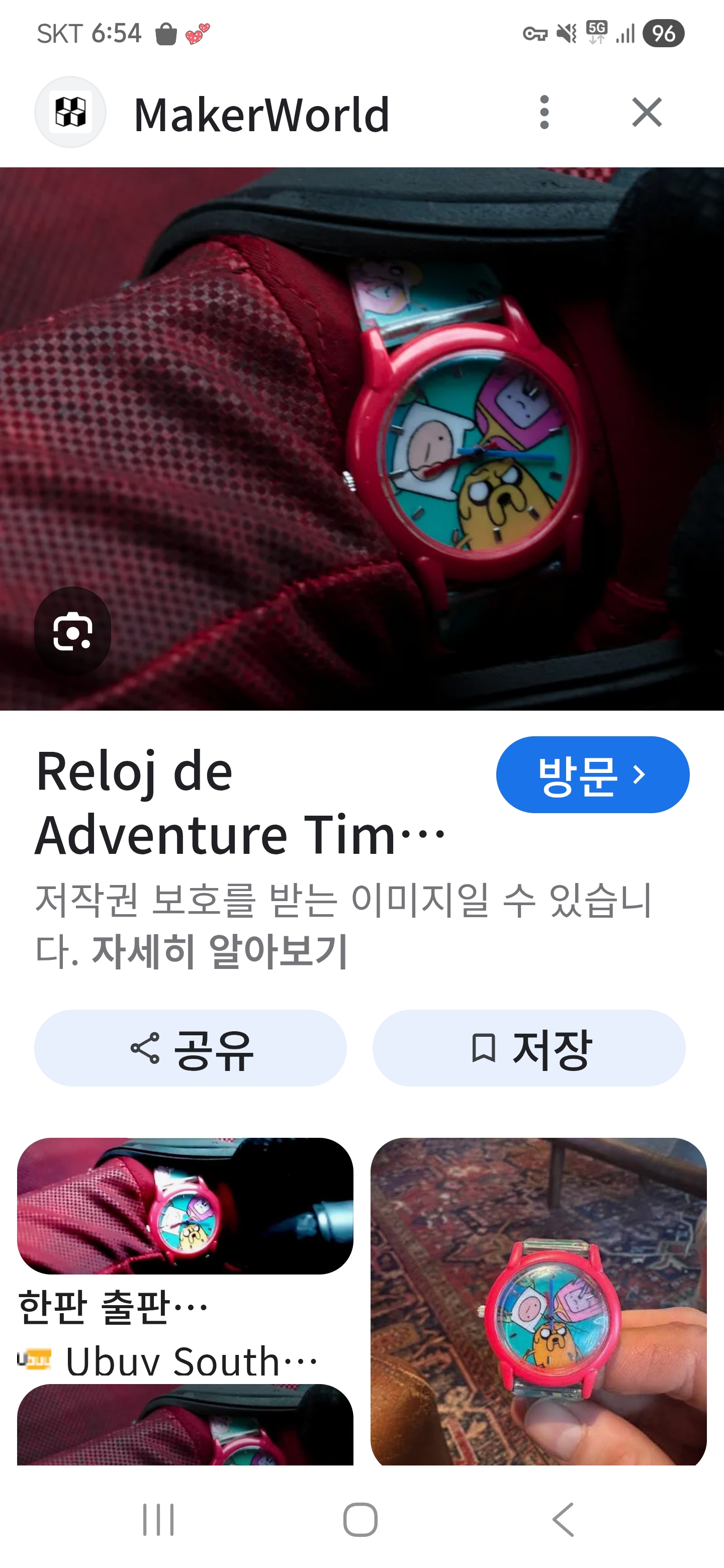Save the image with 저장
724x1568 pixels.
(x=528, y=1048)
